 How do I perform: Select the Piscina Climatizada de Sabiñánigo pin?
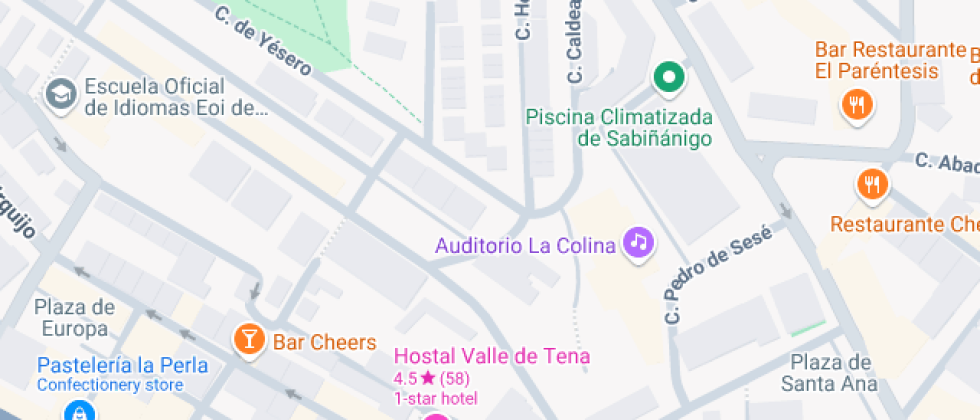click(667, 76)
